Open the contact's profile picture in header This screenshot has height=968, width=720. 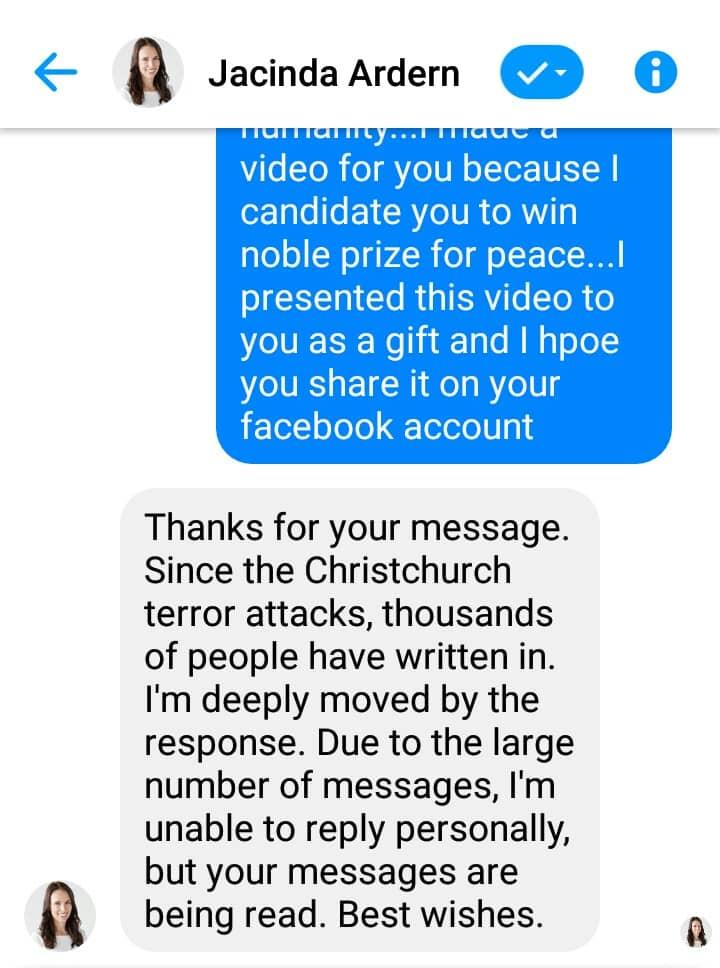148,73
